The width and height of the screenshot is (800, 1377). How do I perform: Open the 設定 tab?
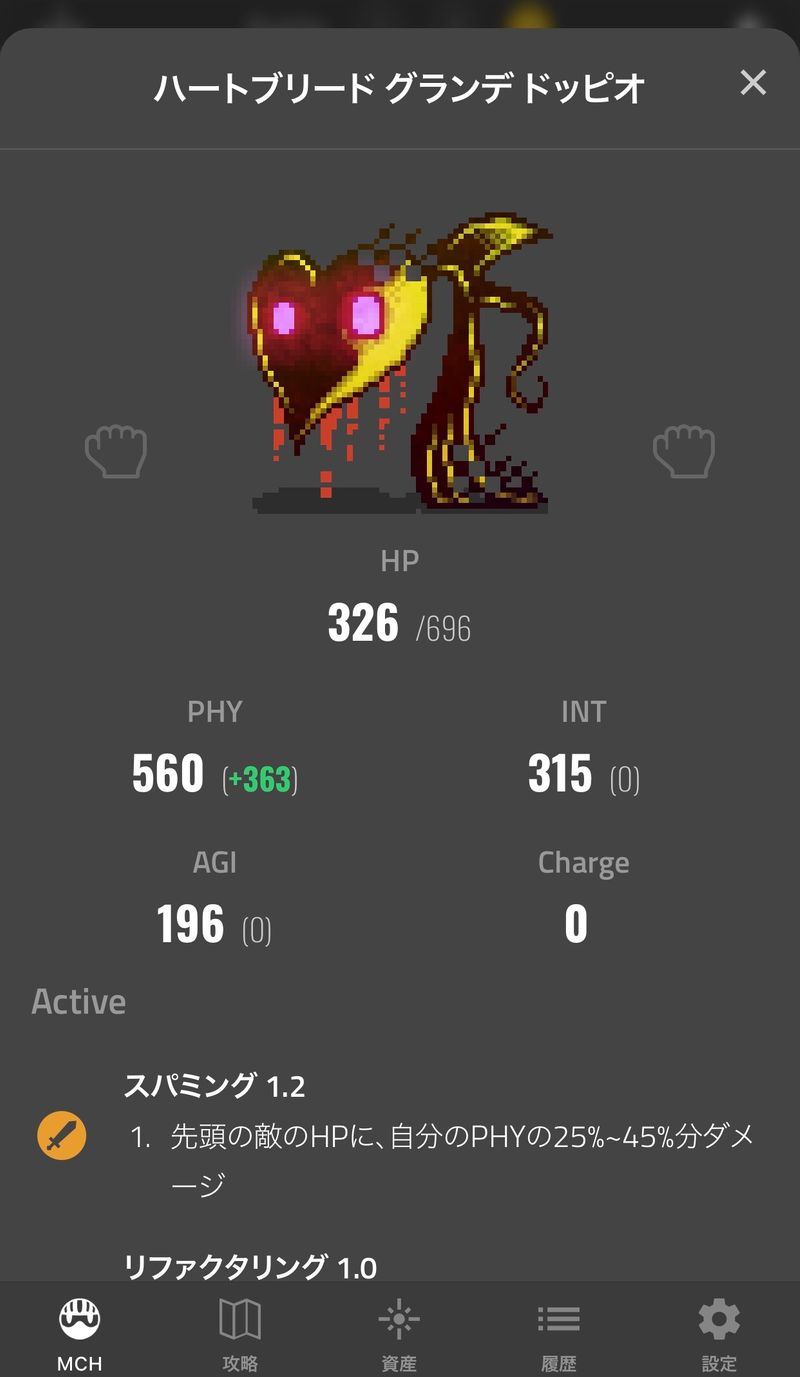click(x=719, y=1333)
